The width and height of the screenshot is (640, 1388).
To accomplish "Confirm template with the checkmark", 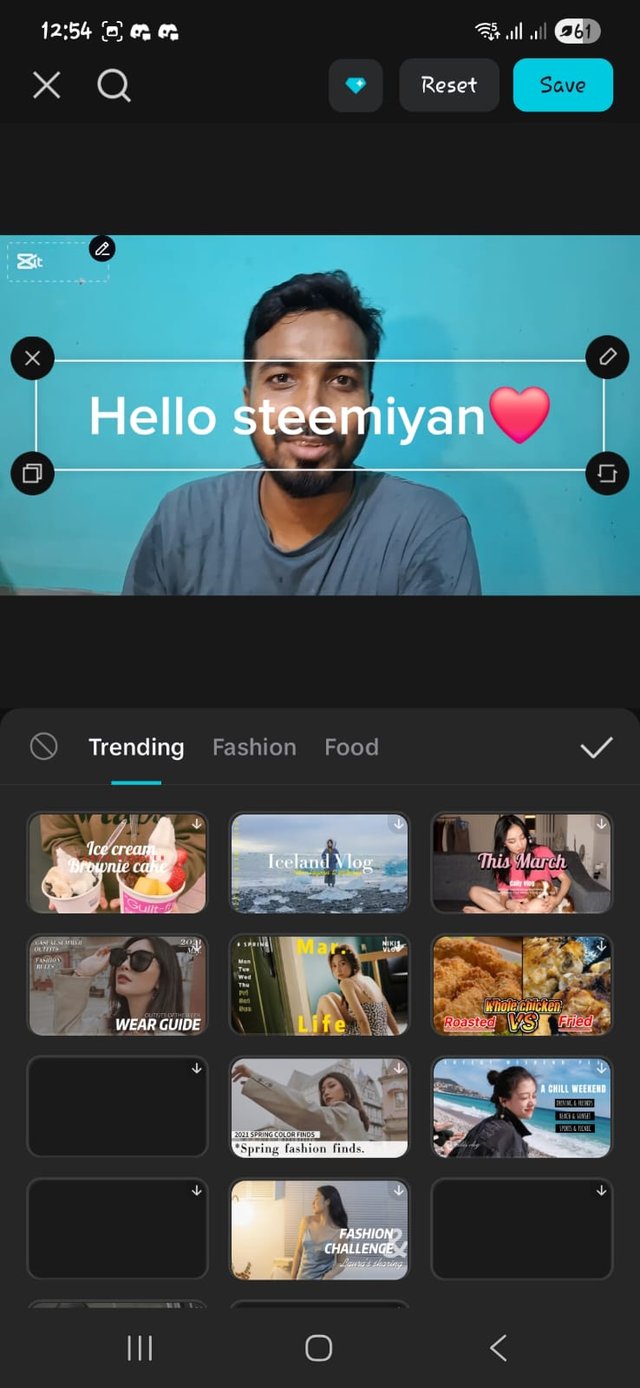I will (597, 747).
